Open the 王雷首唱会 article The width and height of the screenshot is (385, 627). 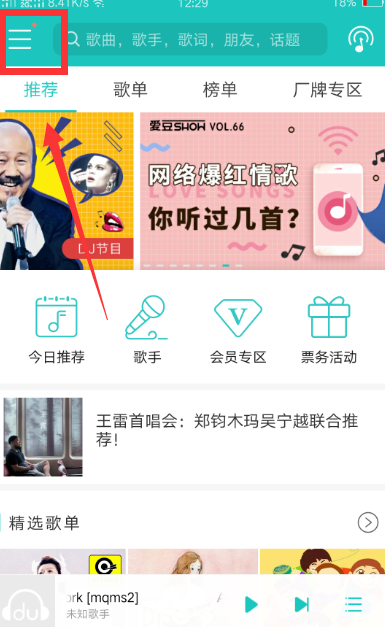[192, 437]
